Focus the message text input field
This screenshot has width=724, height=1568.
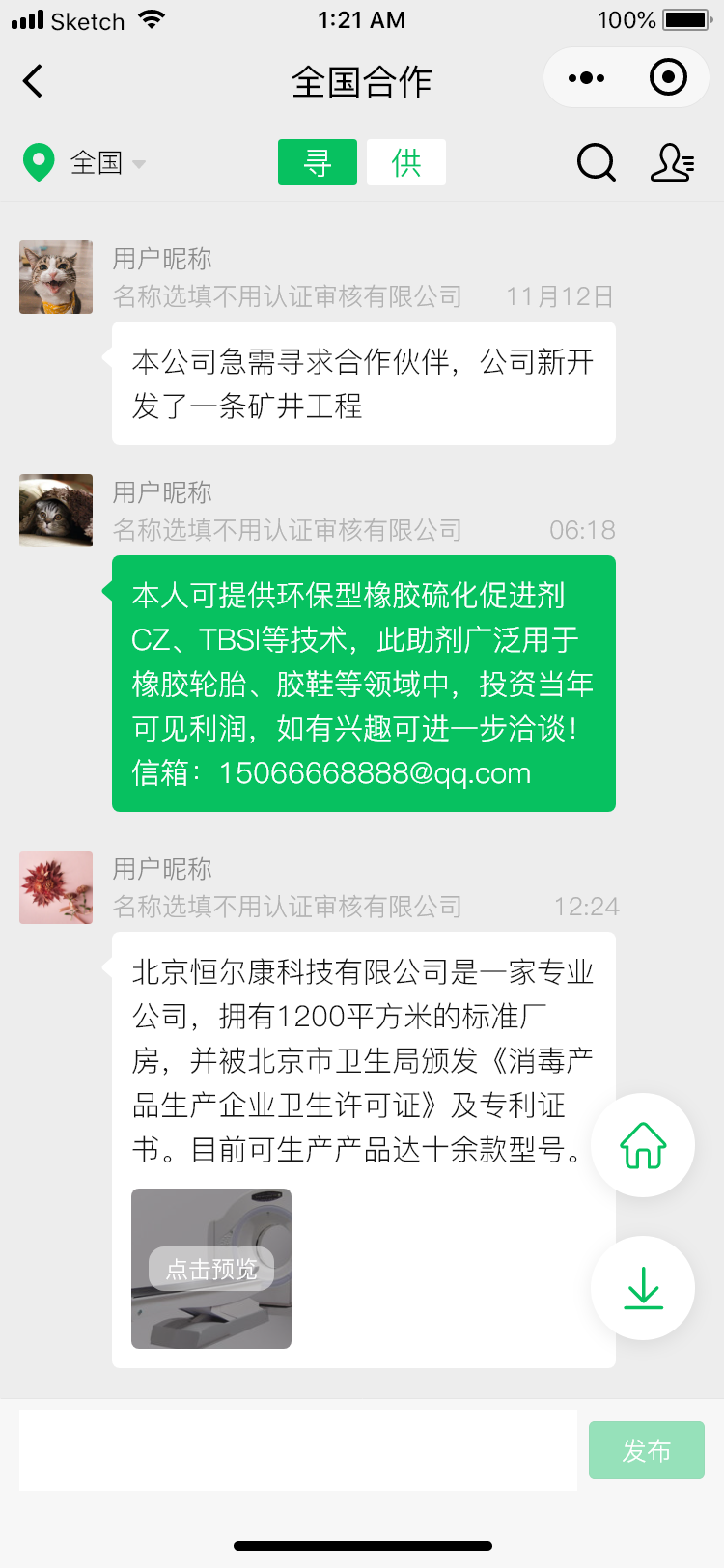click(x=298, y=1450)
